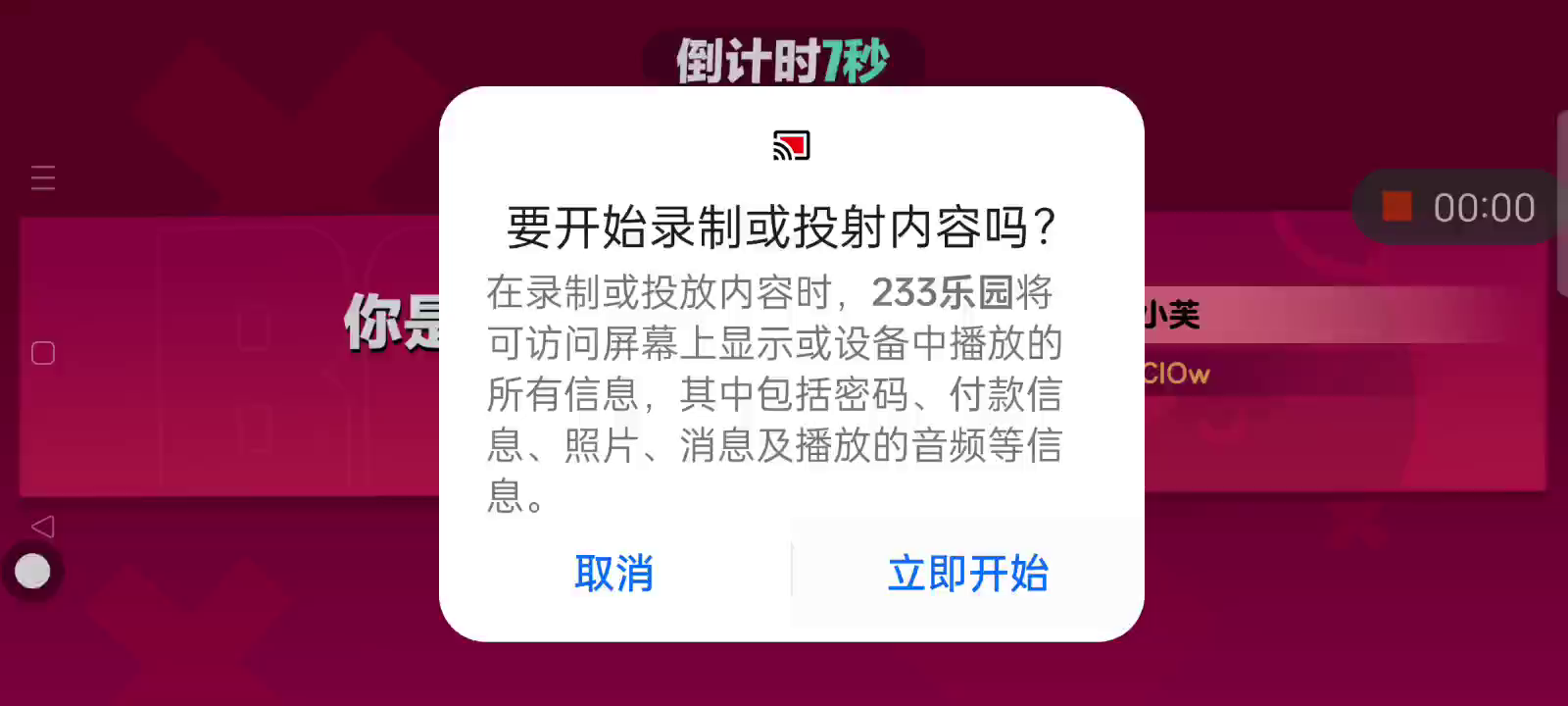The height and width of the screenshot is (706, 1568).
Task: Tap the red recording stop button
Action: [1396, 207]
